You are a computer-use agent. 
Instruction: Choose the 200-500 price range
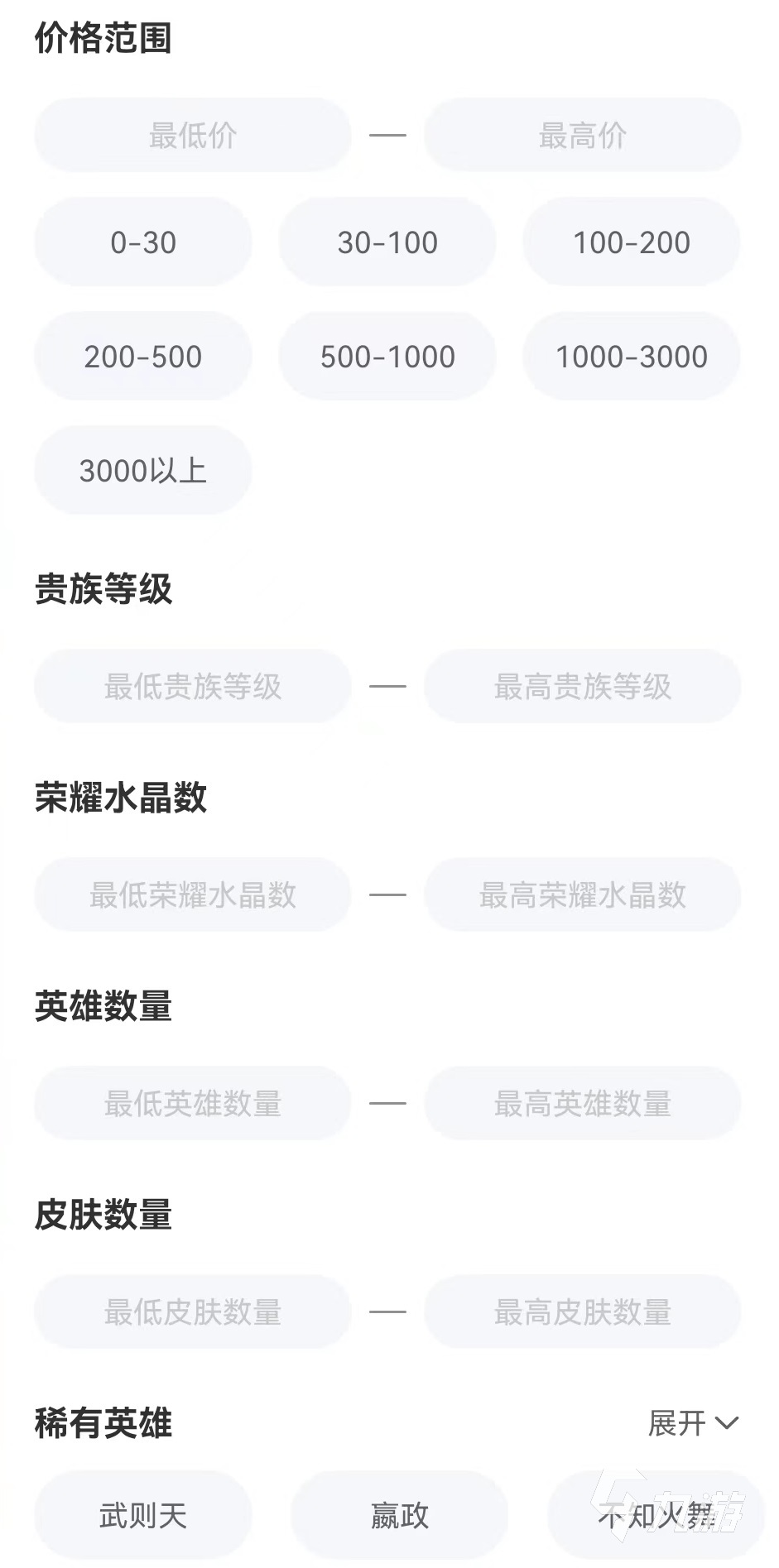(x=143, y=357)
